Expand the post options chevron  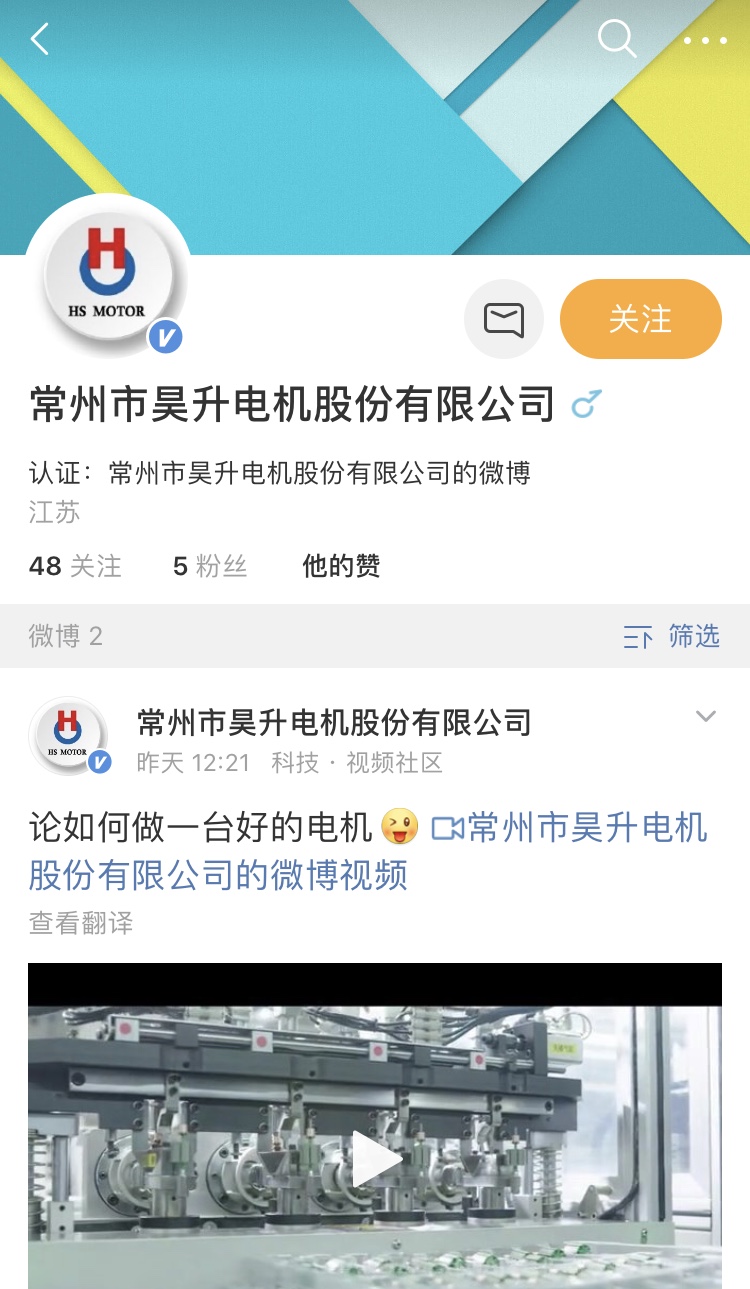(x=706, y=716)
